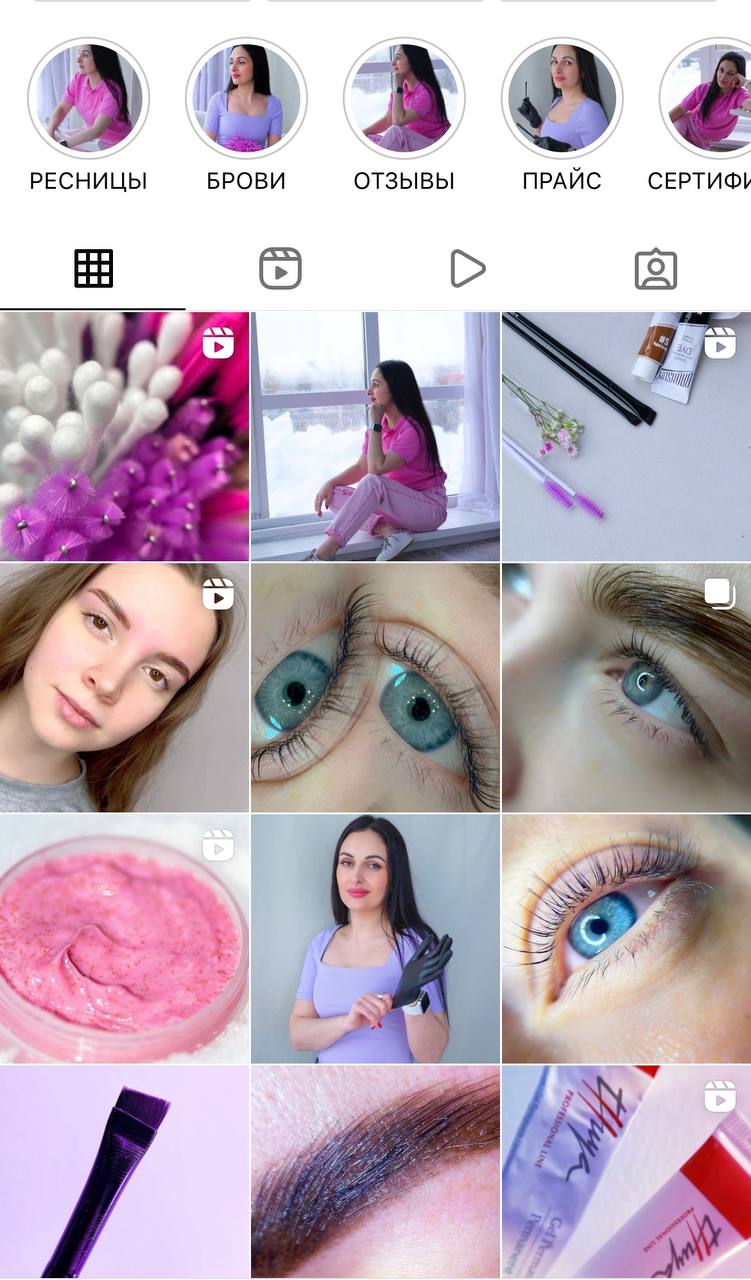Screen dimensions: 751x1280
Task: Open the reel with Thuya product tubes
Action: point(626,1172)
